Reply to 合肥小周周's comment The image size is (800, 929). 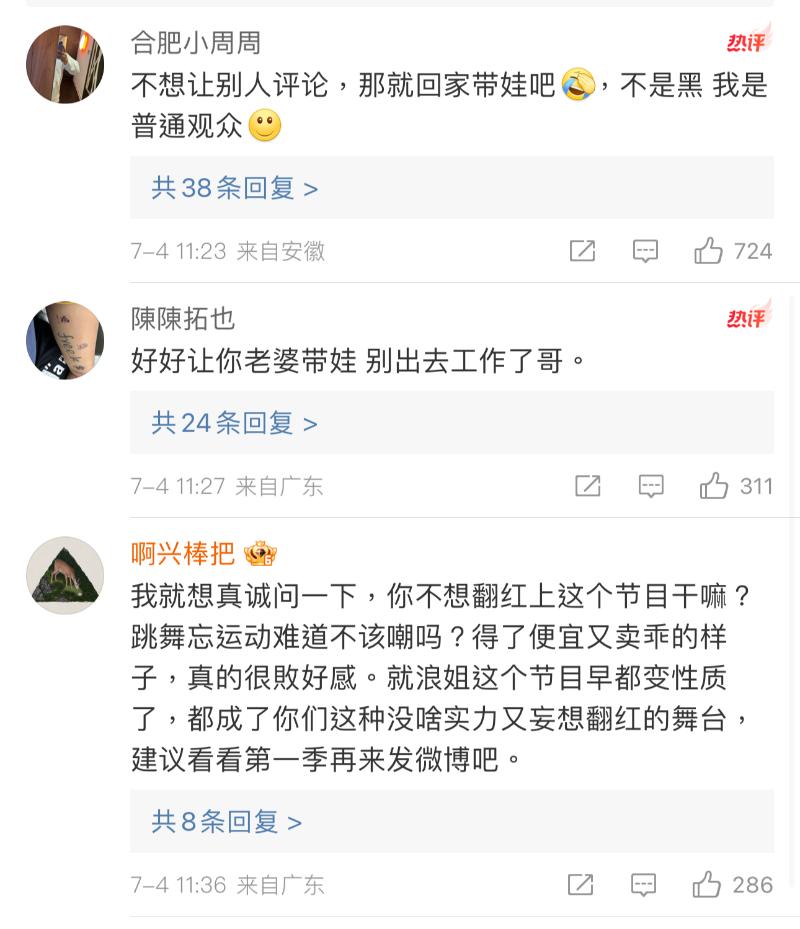coord(645,251)
